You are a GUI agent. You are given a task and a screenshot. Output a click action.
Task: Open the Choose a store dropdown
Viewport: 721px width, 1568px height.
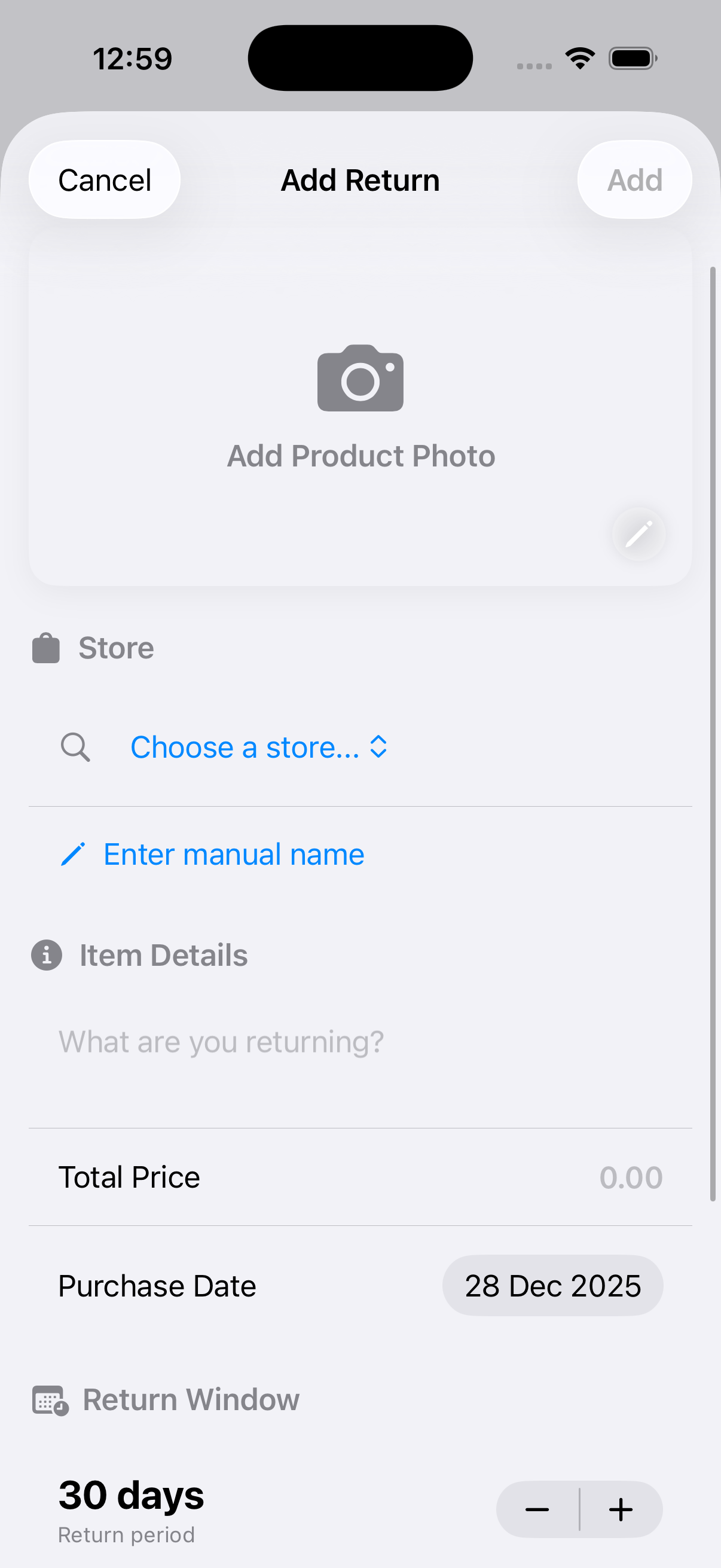(246, 747)
